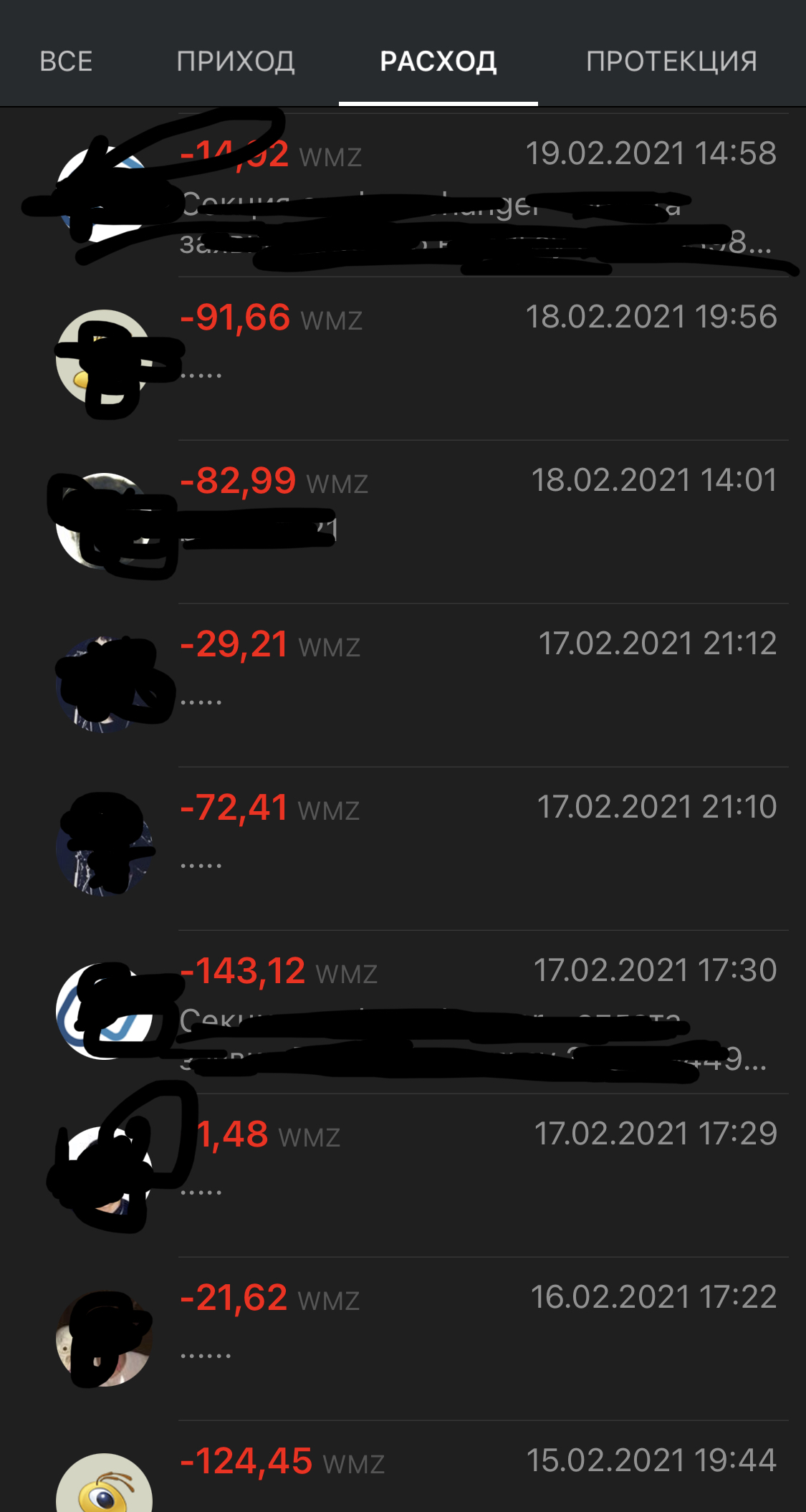Select the РАСХОД tab
806x1512 pixels.
tap(438, 62)
